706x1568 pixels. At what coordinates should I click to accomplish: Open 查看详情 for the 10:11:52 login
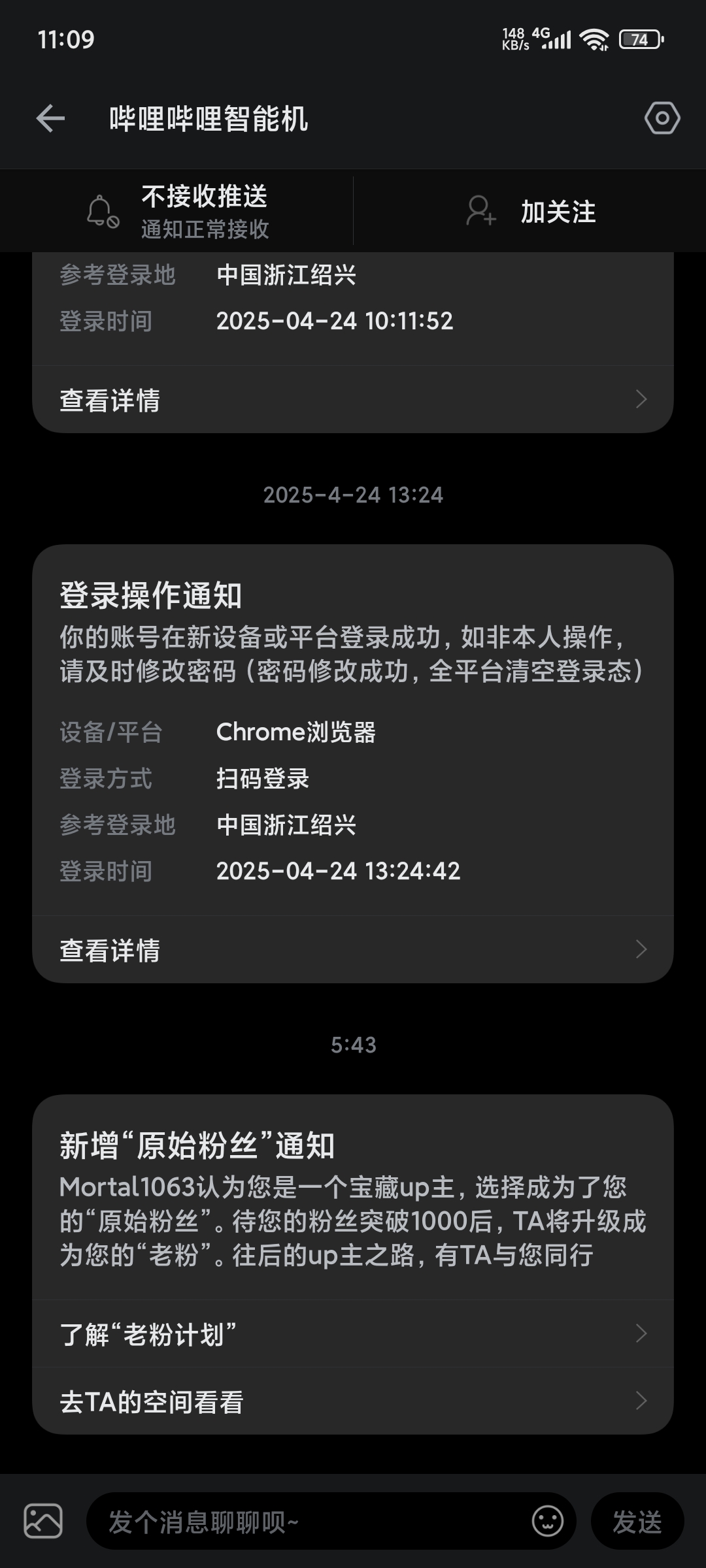click(x=353, y=399)
